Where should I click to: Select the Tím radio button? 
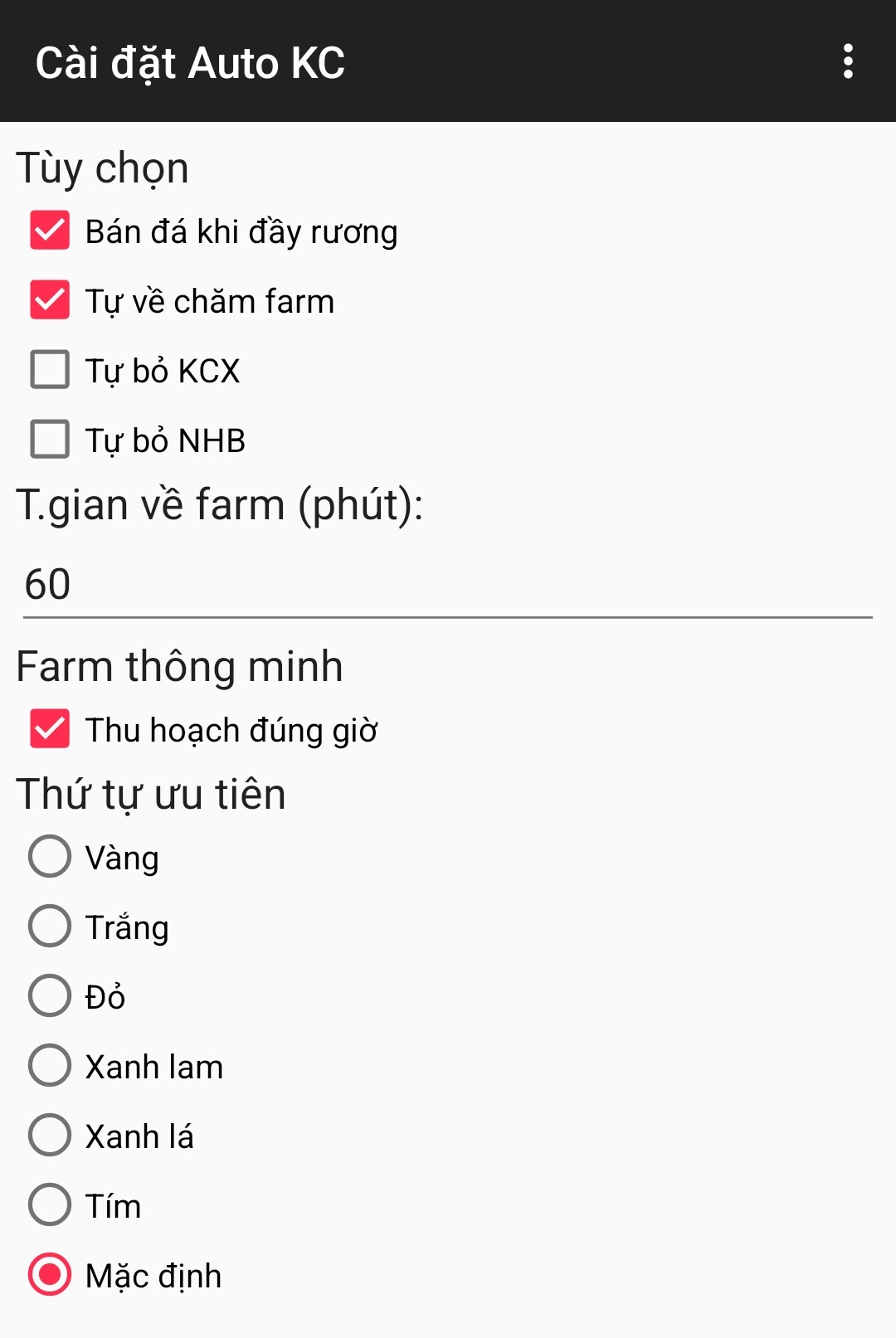(50, 1204)
